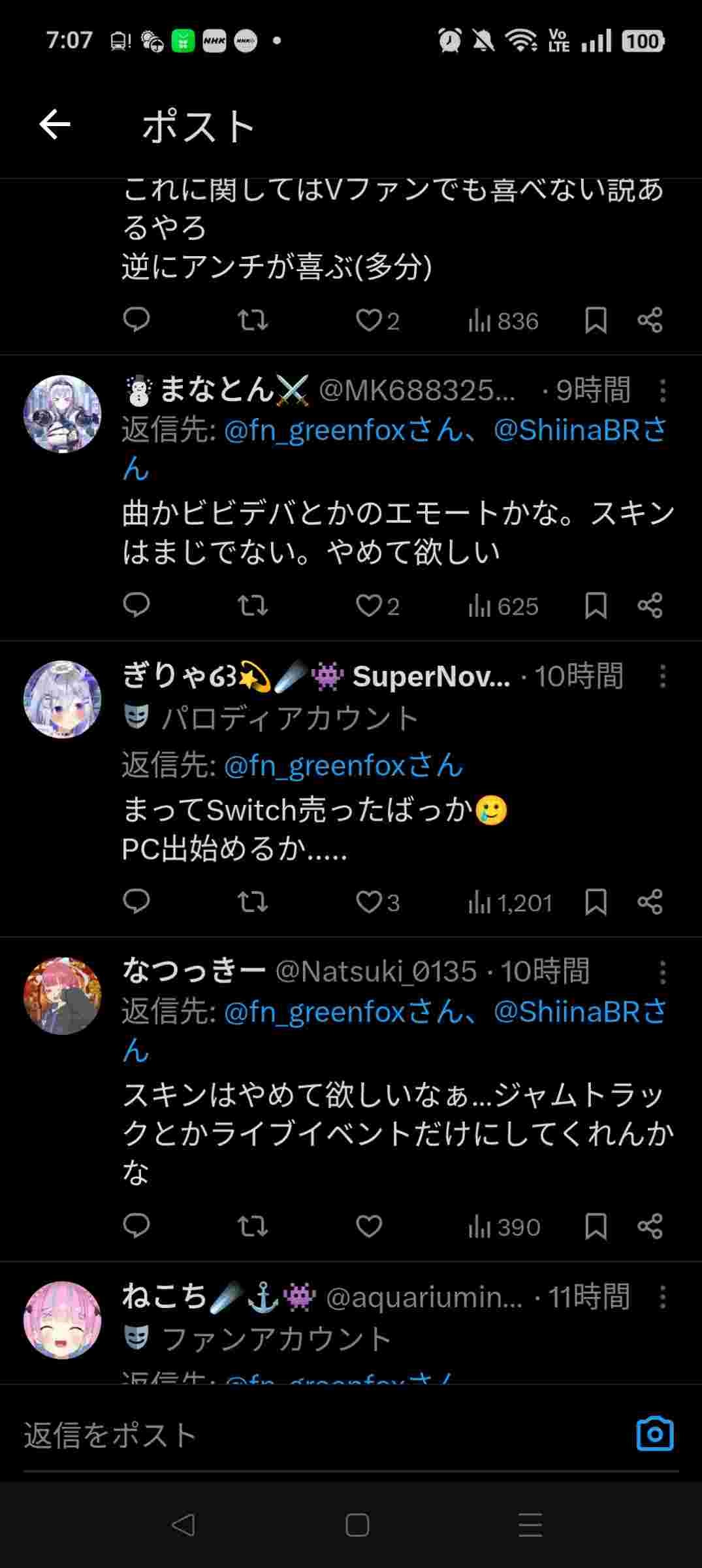702x1568 pixels.
Task: Repost まなとん's reply
Action: (252, 606)
